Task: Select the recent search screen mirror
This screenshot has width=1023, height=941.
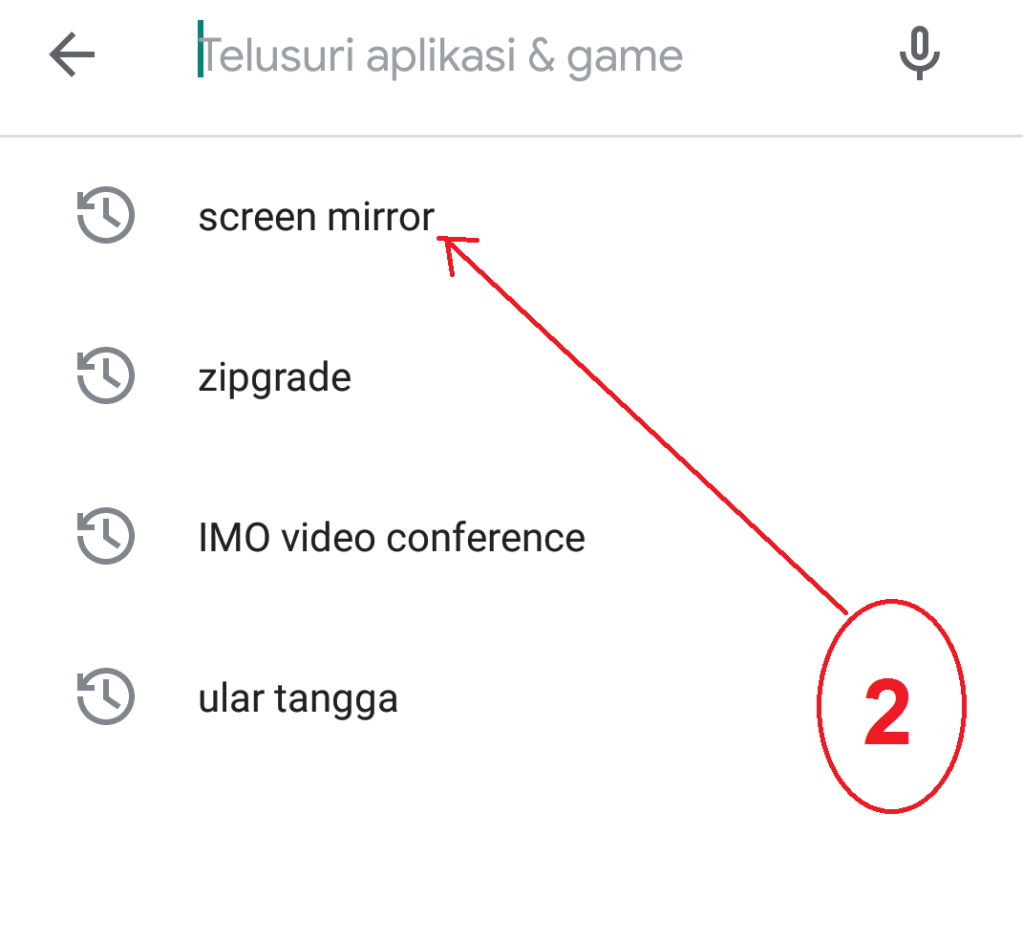Action: pos(316,217)
